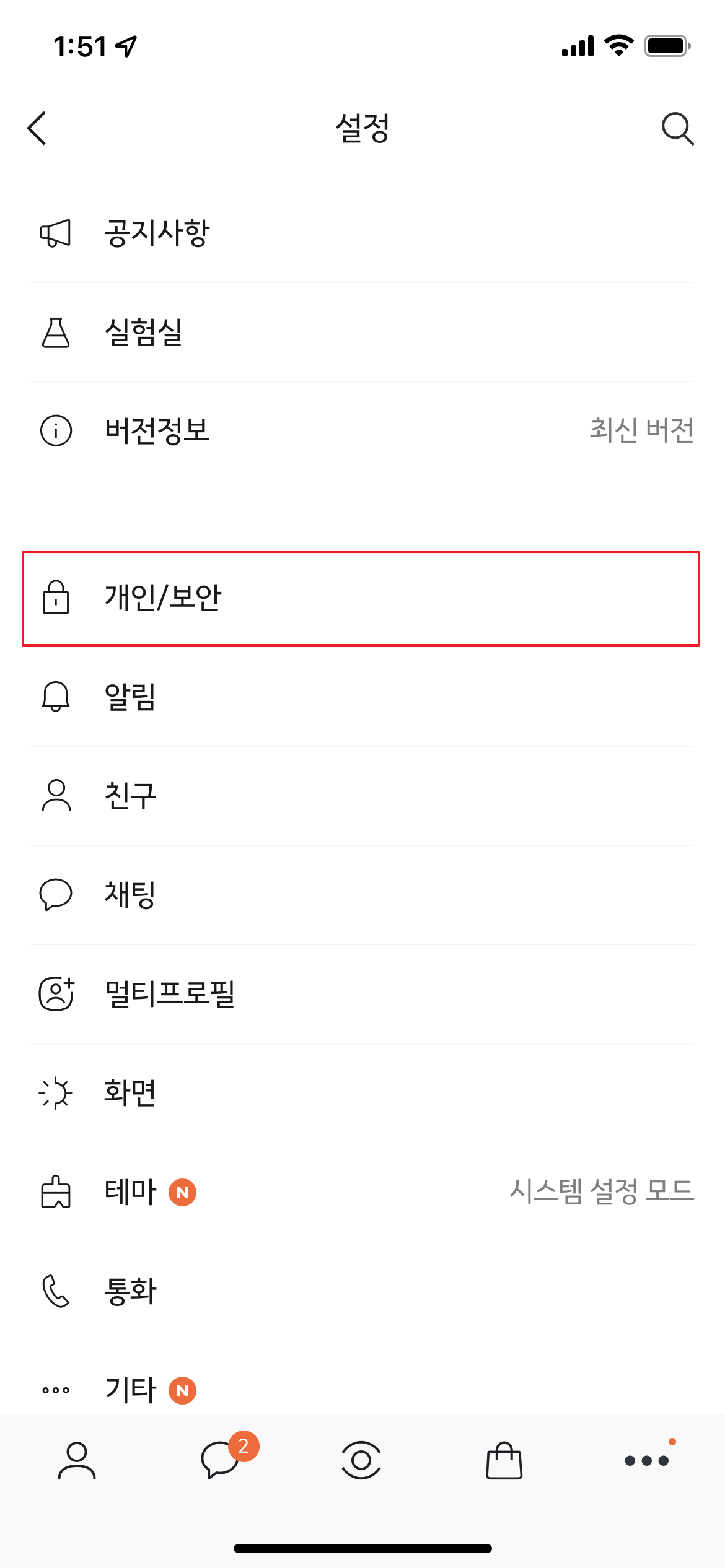Switch to the more tab with three dots
The width and height of the screenshot is (725, 1568).
click(646, 1460)
